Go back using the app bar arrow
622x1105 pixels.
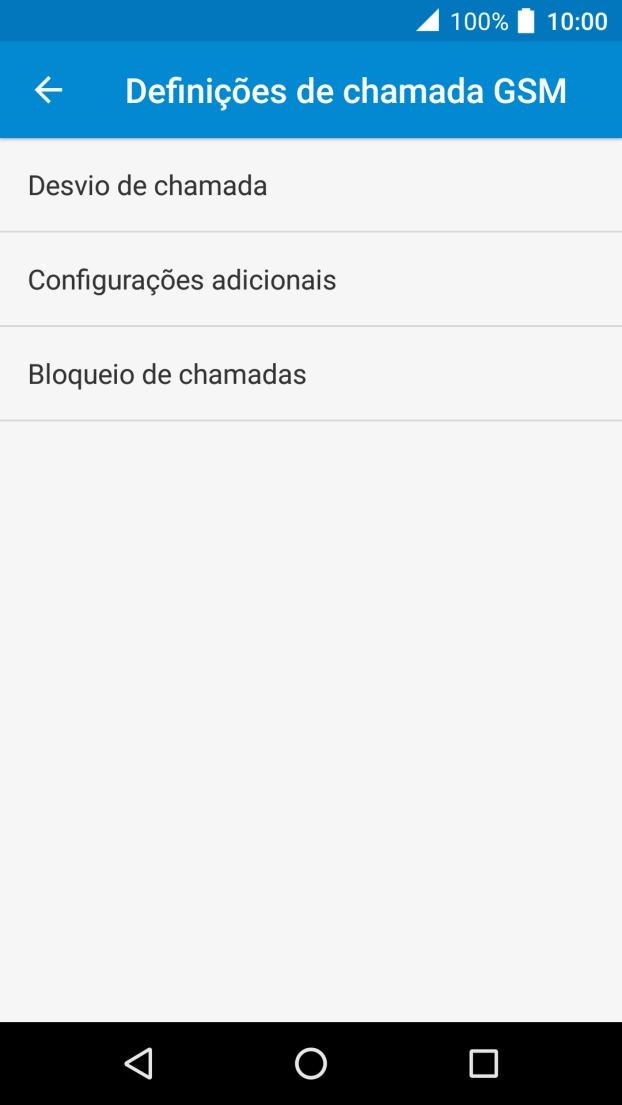48,90
